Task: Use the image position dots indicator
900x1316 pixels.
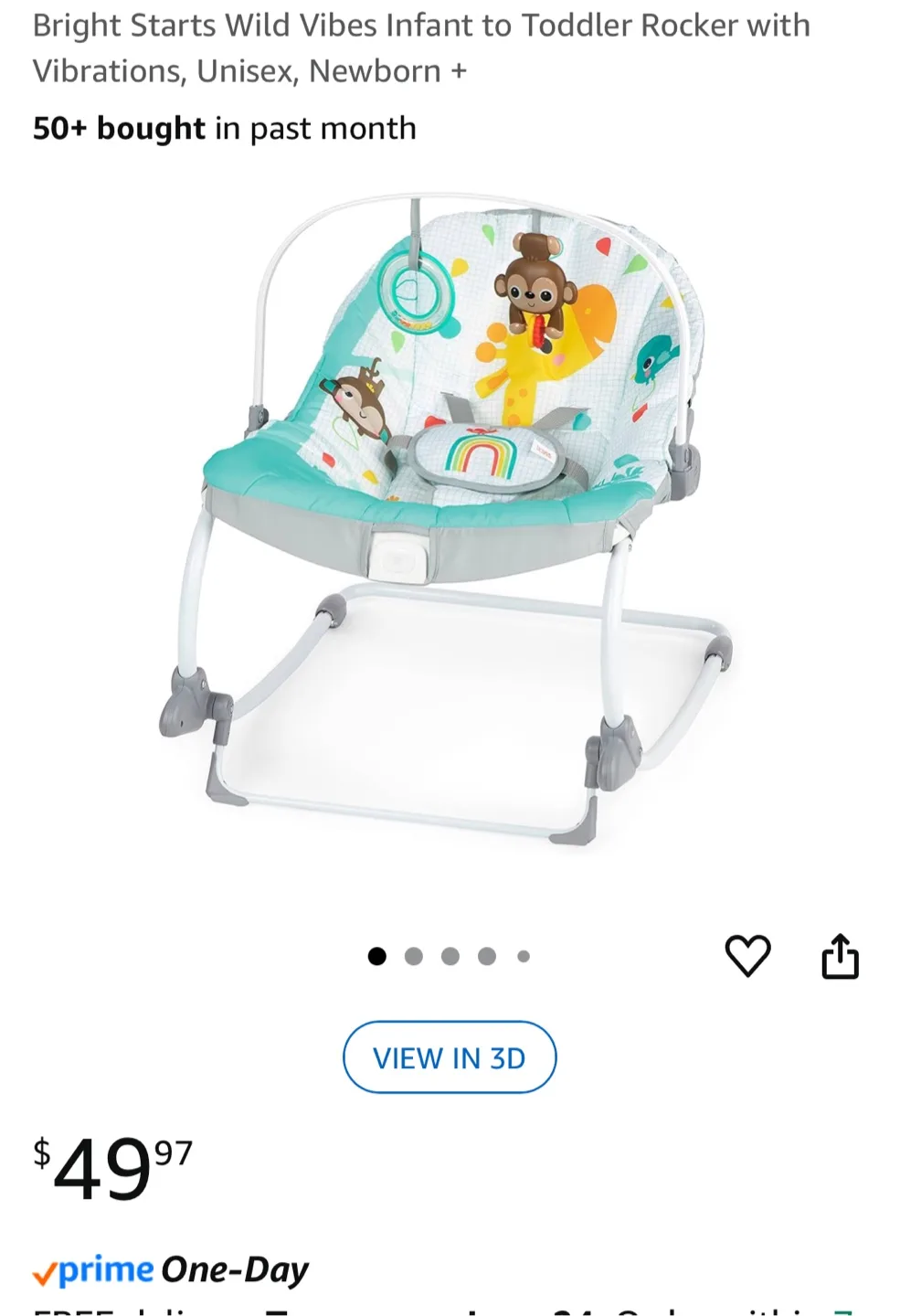Action: point(450,956)
